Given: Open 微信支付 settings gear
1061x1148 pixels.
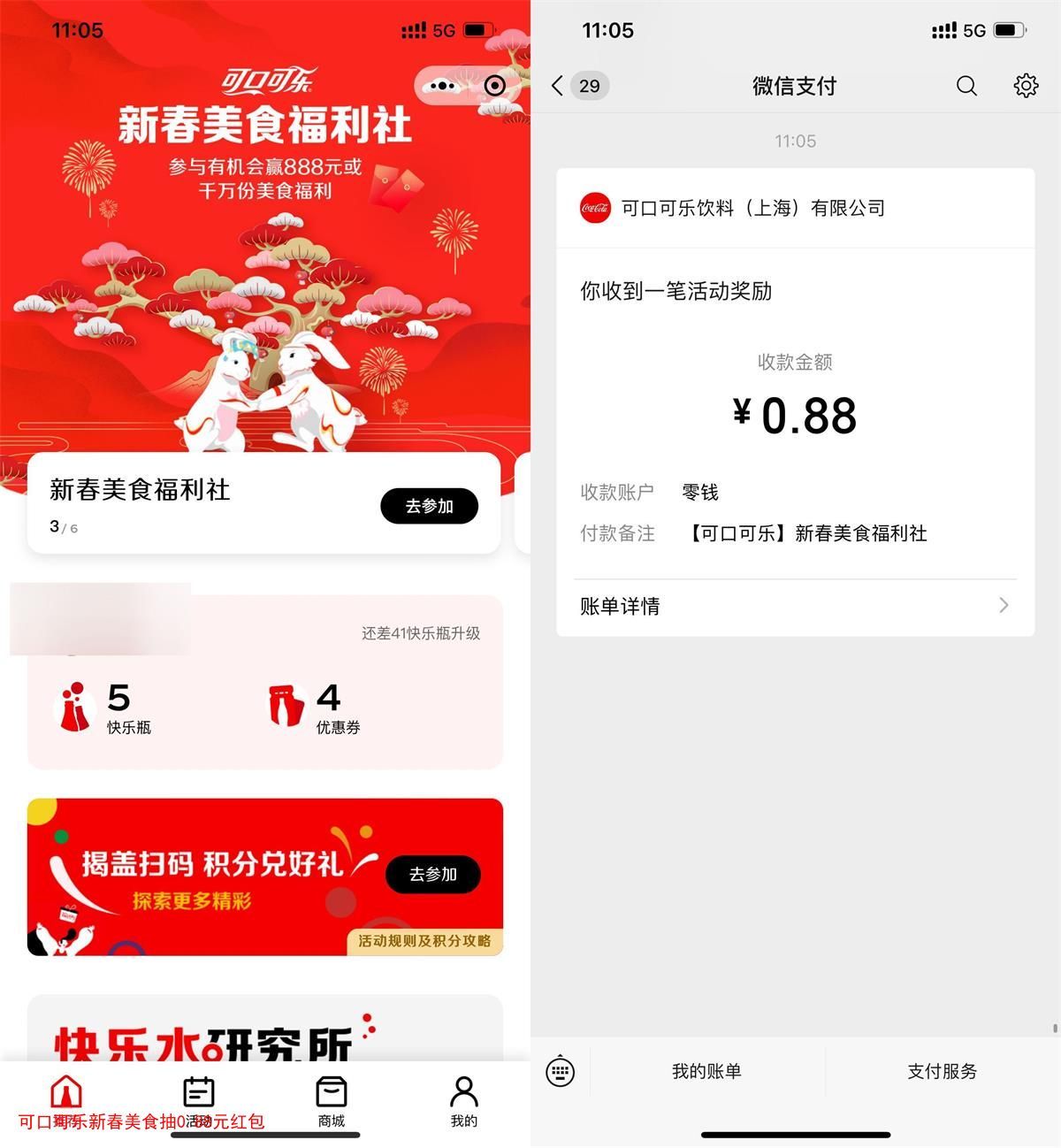Looking at the screenshot, I should point(1026,86).
